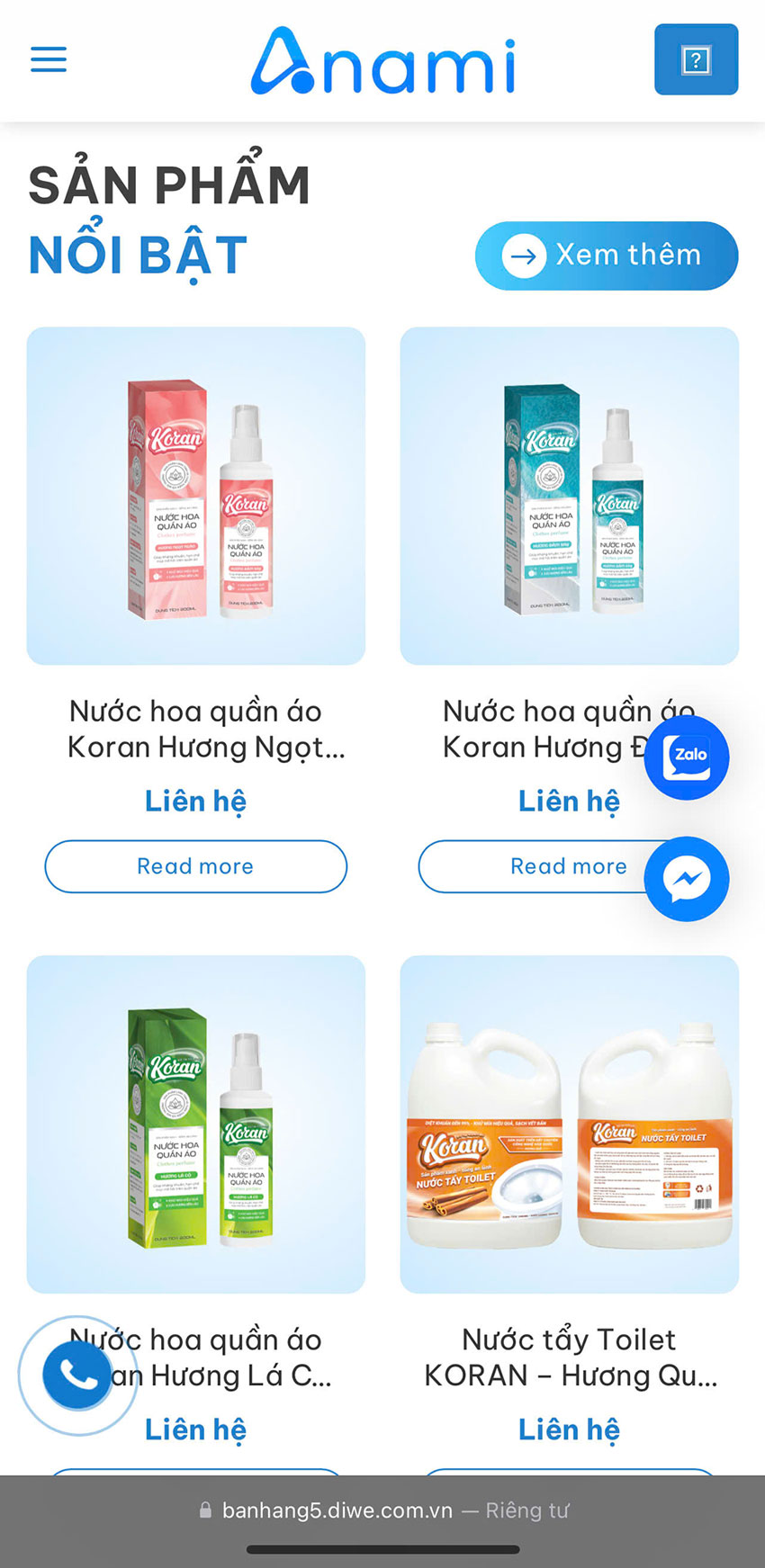View the Nước tẩy Toilet KORAN product image
The image size is (765, 1568).
pyautogui.click(x=569, y=1124)
